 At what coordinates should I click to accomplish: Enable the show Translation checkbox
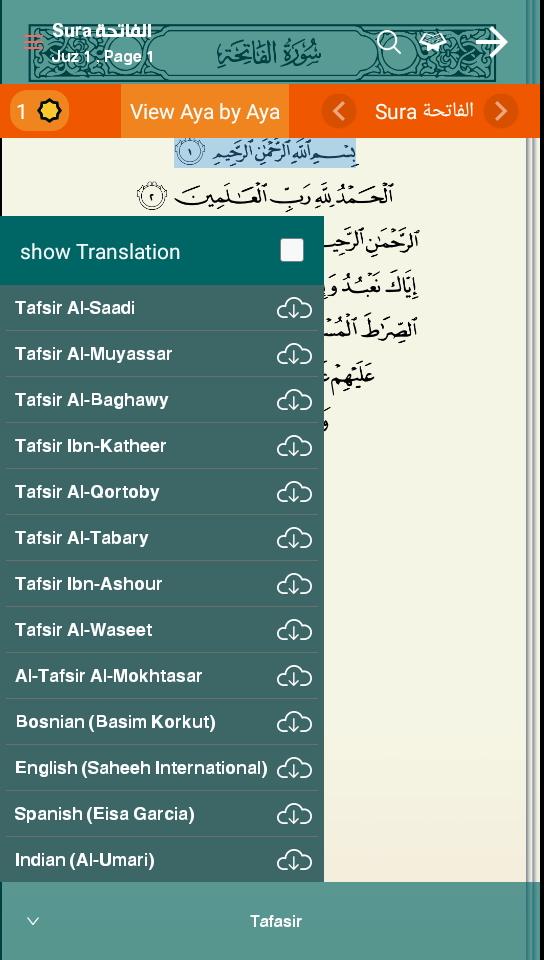tap(292, 250)
